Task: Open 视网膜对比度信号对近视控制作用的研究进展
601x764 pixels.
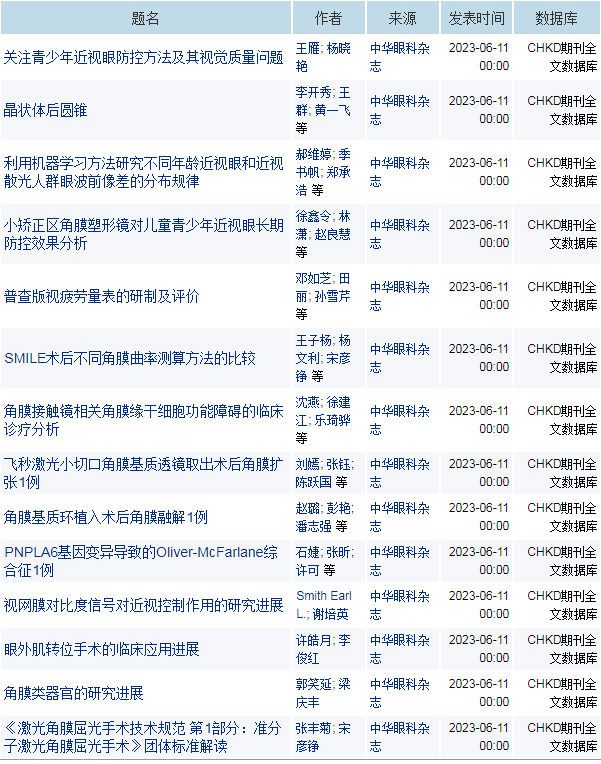Action: coord(143,605)
